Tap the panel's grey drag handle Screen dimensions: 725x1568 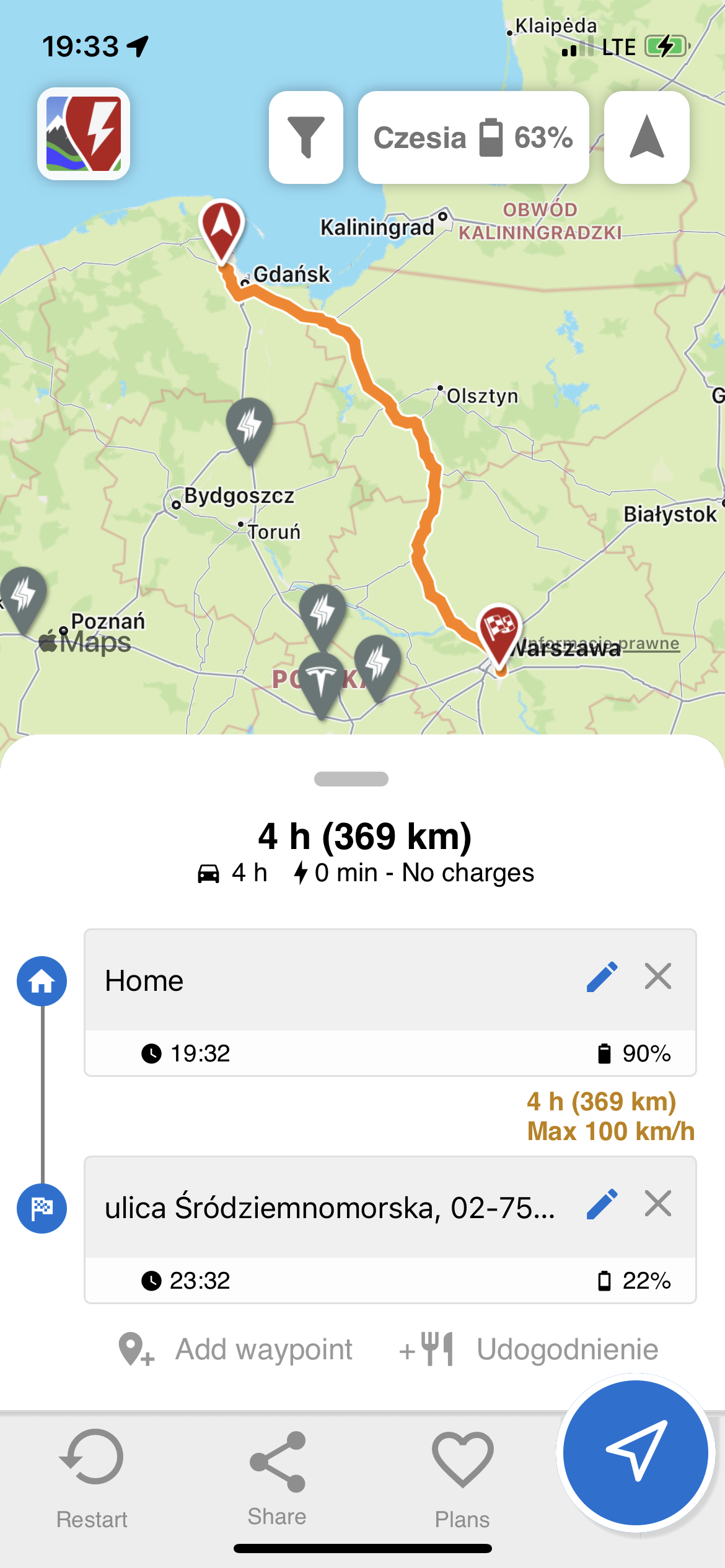(351, 779)
